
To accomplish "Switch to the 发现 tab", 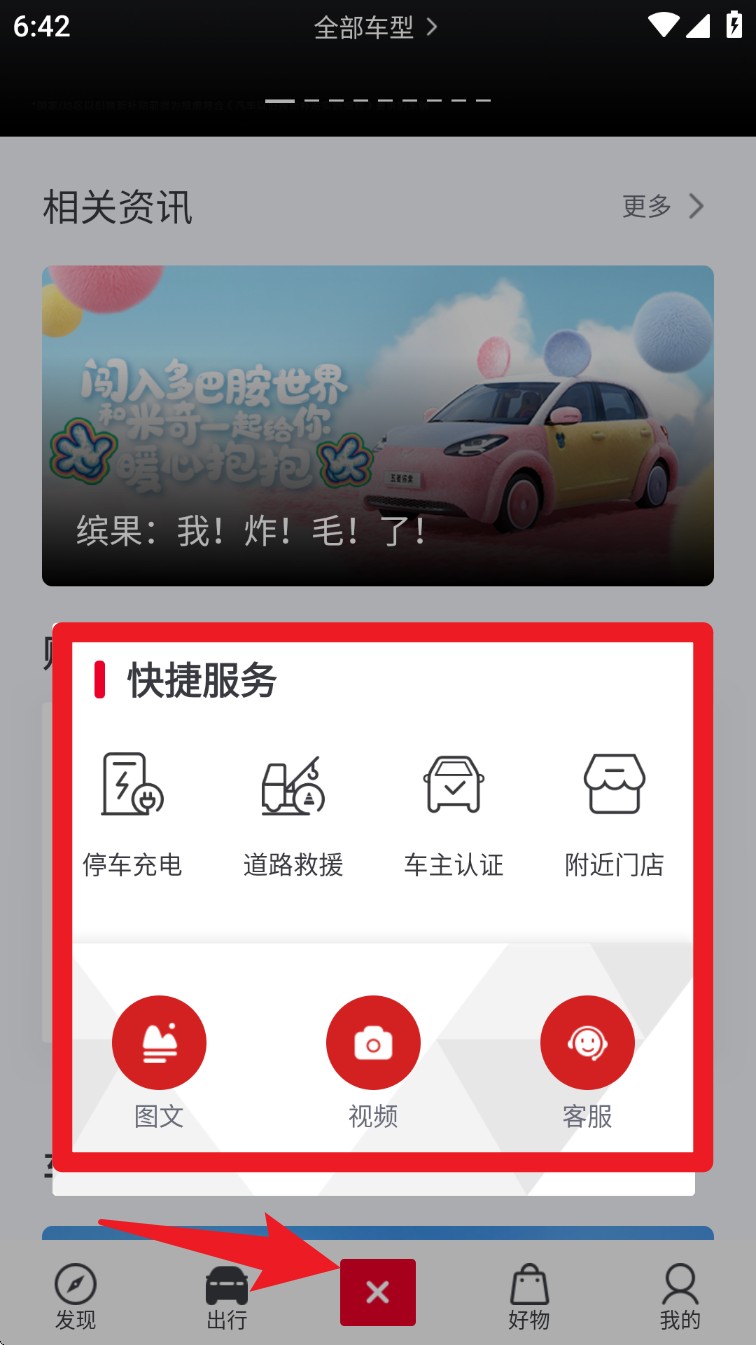I will [x=75, y=1296].
